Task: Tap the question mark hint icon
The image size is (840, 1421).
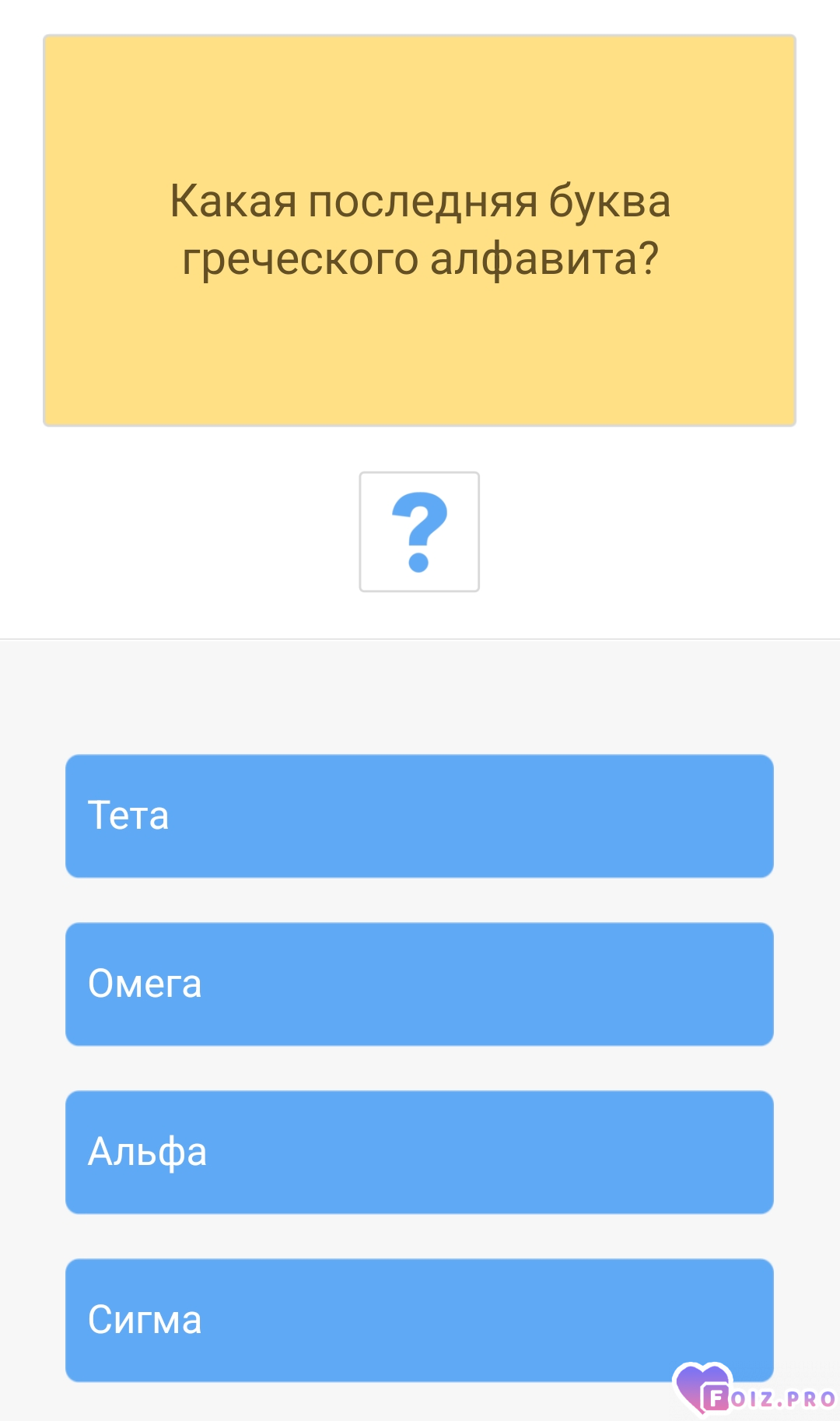Action: pyautogui.click(x=419, y=532)
